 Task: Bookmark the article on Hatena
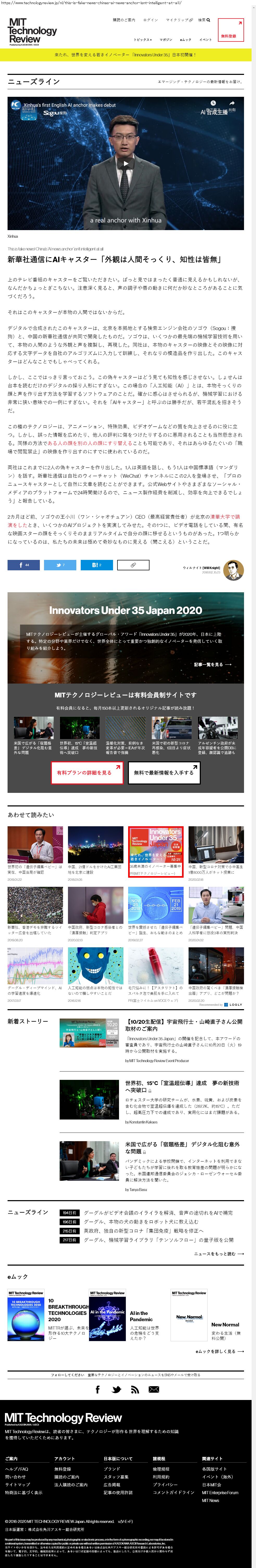[96, 565]
